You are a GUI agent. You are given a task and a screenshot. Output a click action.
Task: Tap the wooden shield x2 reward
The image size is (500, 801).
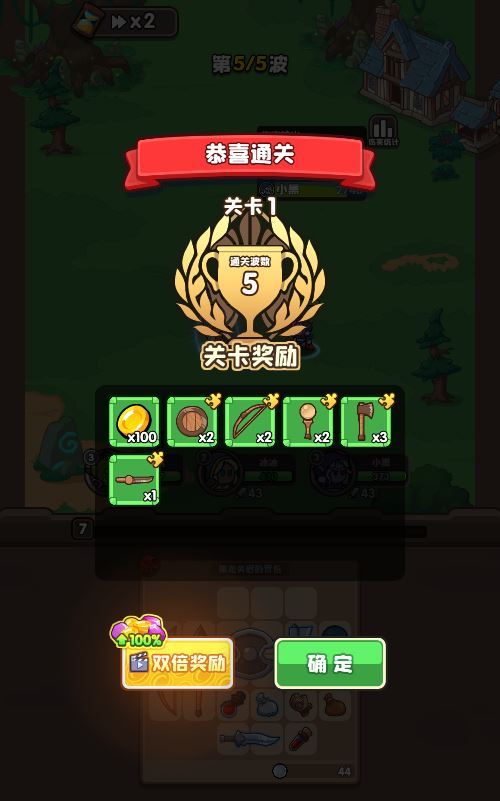pyautogui.click(x=192, y=421)
